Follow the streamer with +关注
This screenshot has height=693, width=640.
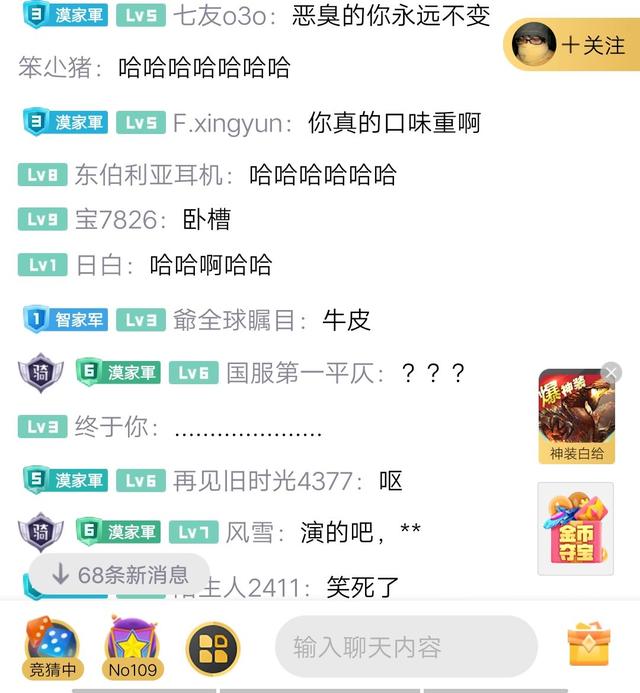[592, 46]
